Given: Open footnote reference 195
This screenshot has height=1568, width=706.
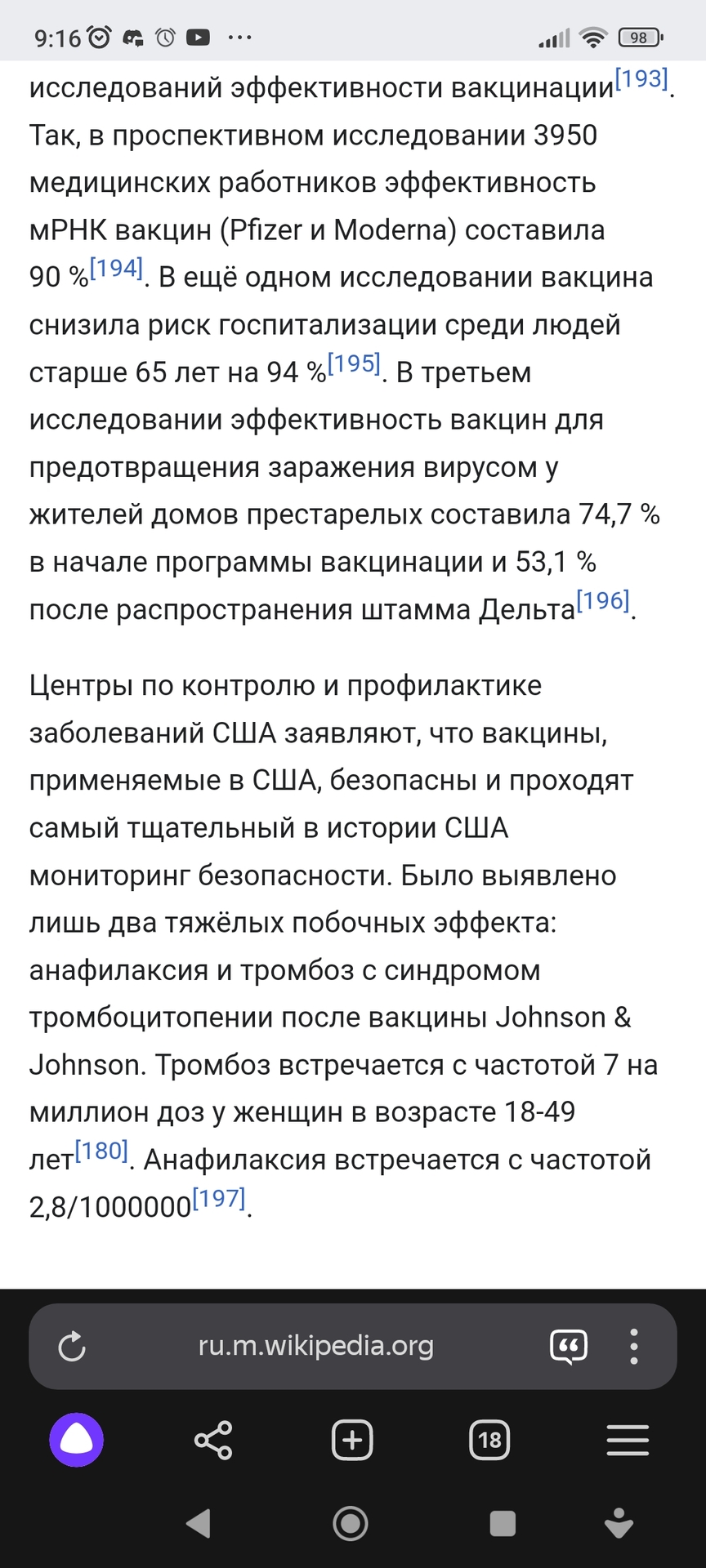Looking at the screenshot, I should click(x=354, y=363).
